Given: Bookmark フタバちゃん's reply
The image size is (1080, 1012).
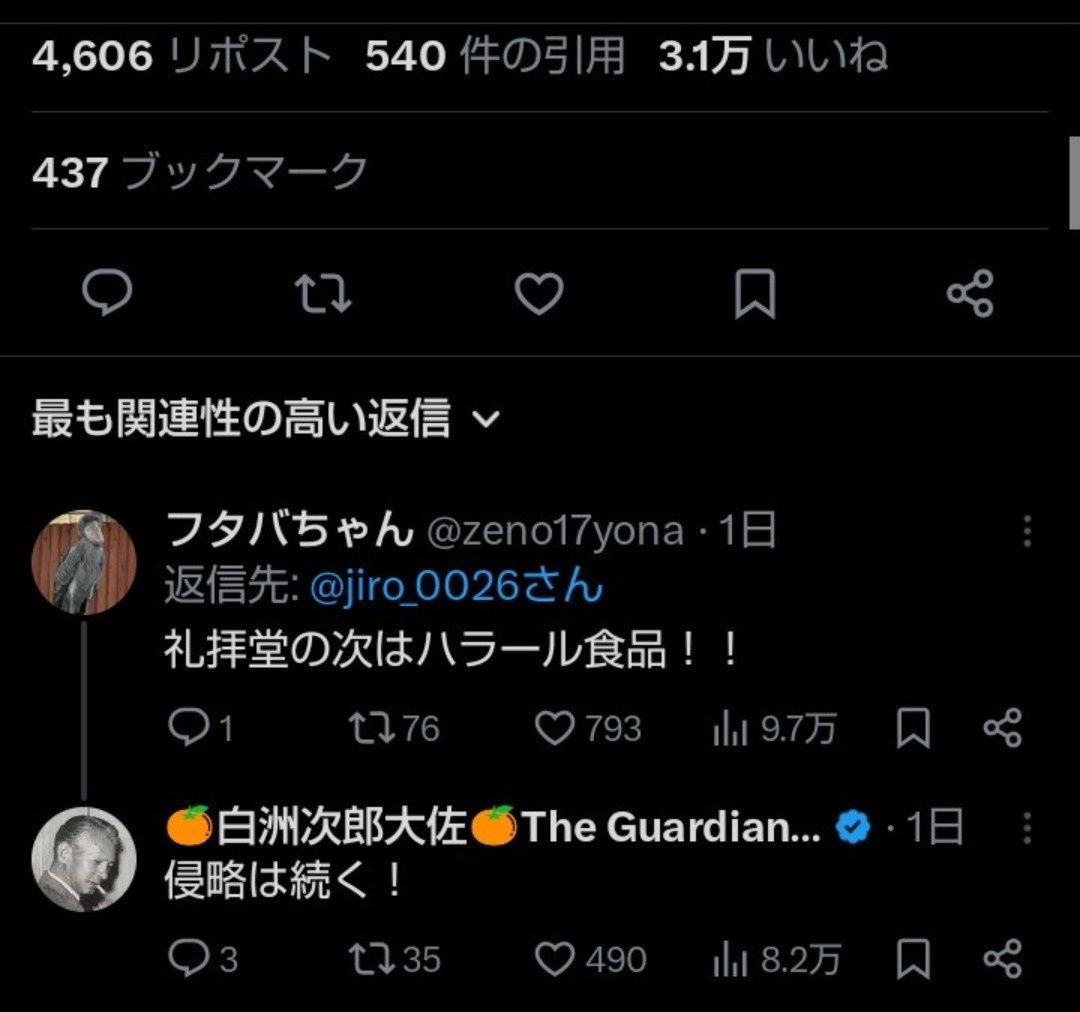Looking at the screenshot, I should point(912,729).
